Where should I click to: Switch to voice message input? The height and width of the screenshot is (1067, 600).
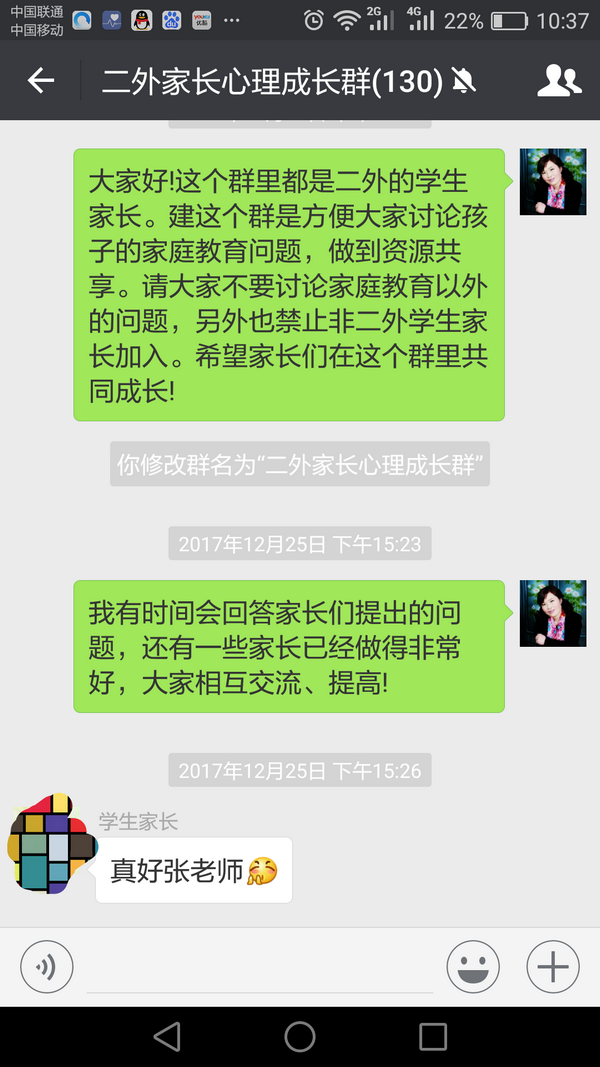pyautogui.click(x=47, y=967)
